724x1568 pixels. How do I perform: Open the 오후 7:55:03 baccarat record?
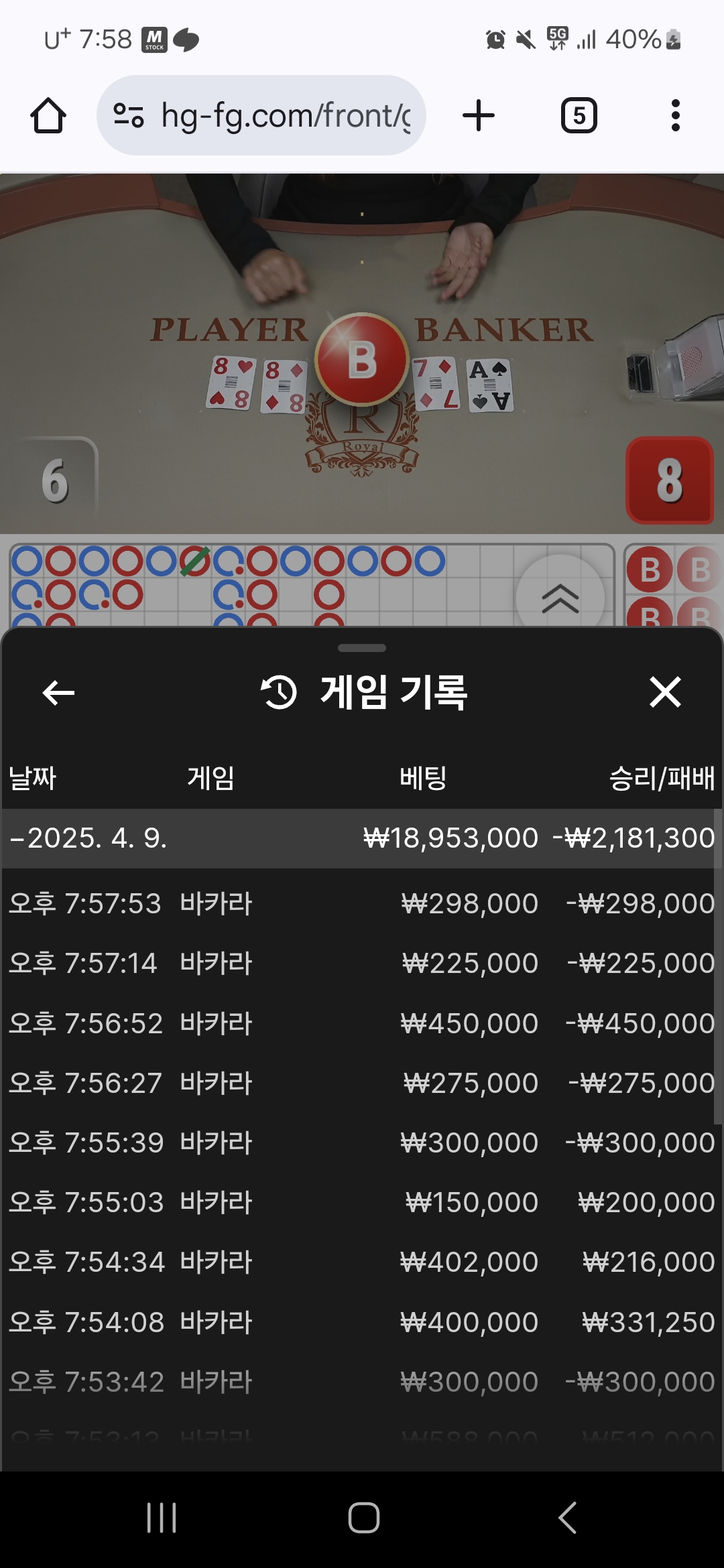click(x=362, y=1203)
